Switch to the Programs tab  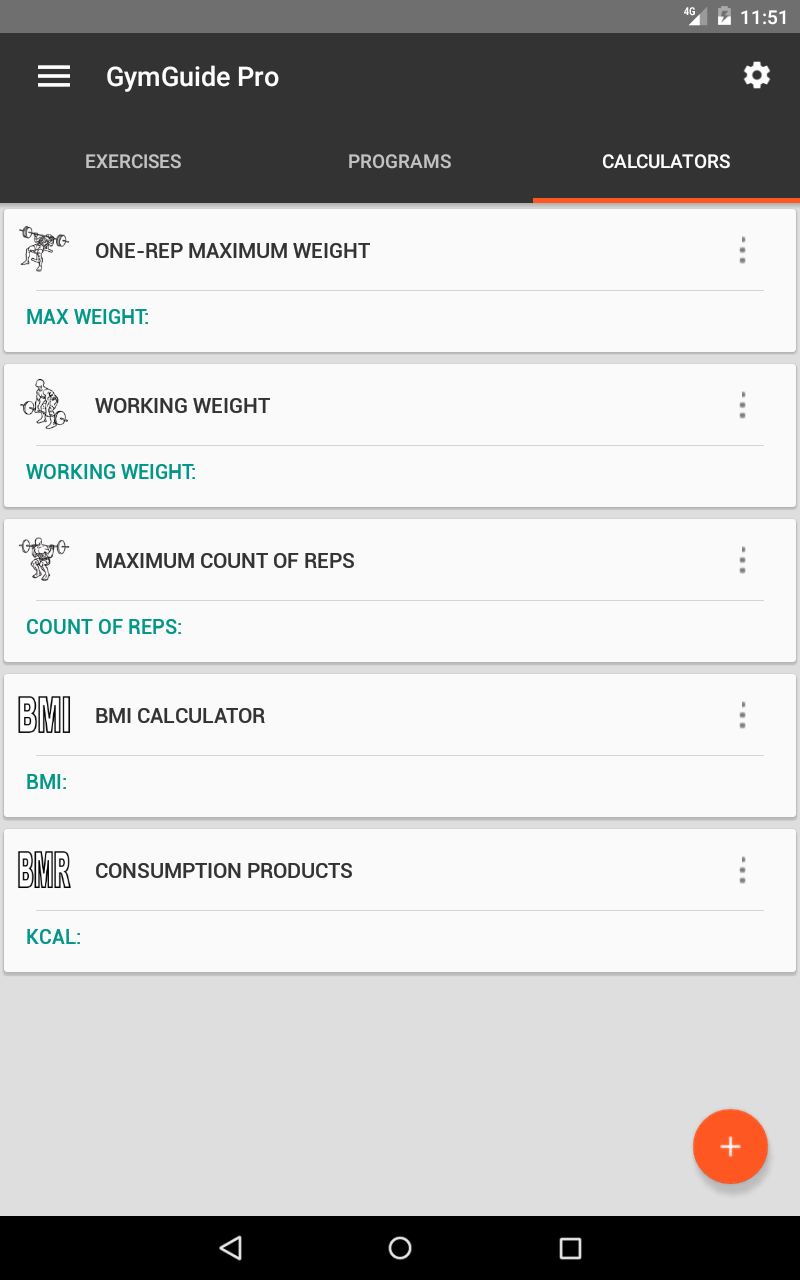click(400, 161)
